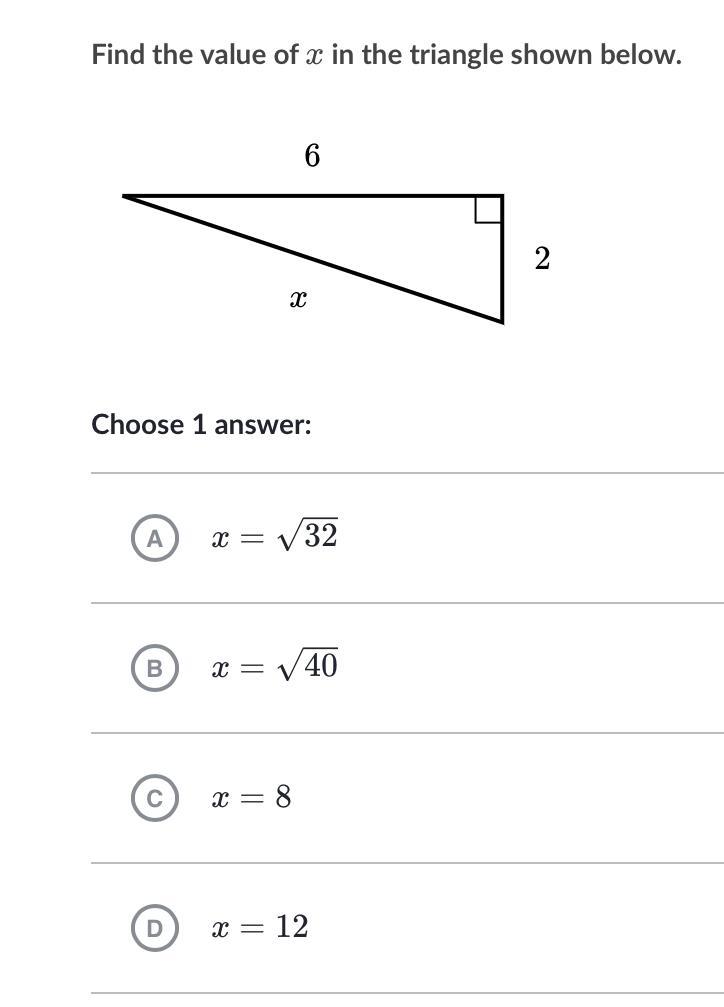This screenshot has height=1007, width=724.
Task: Select answer A, x equals √32
Action: click(x=154, y=538)
